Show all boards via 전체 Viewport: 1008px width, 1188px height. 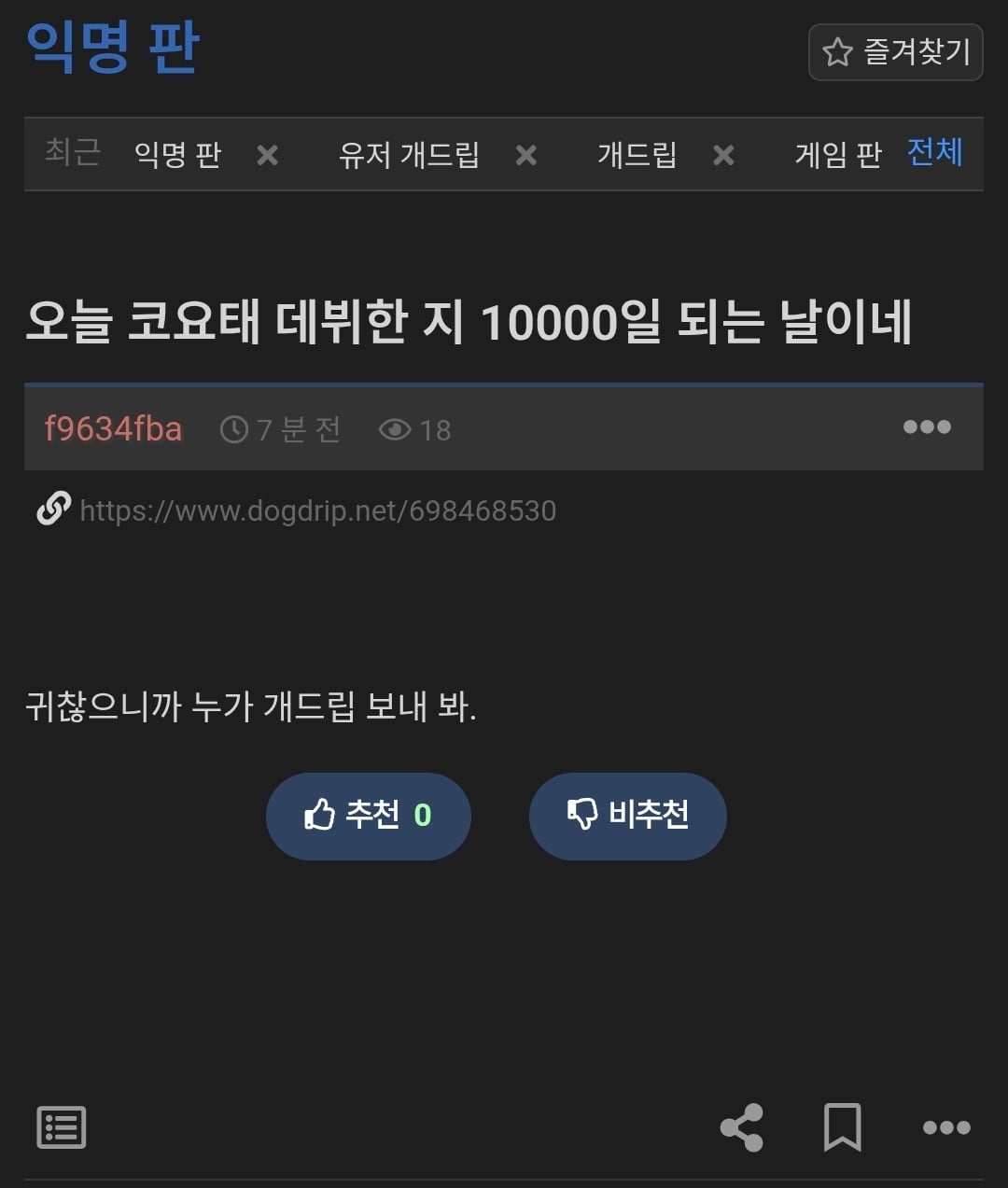point(934,152)
